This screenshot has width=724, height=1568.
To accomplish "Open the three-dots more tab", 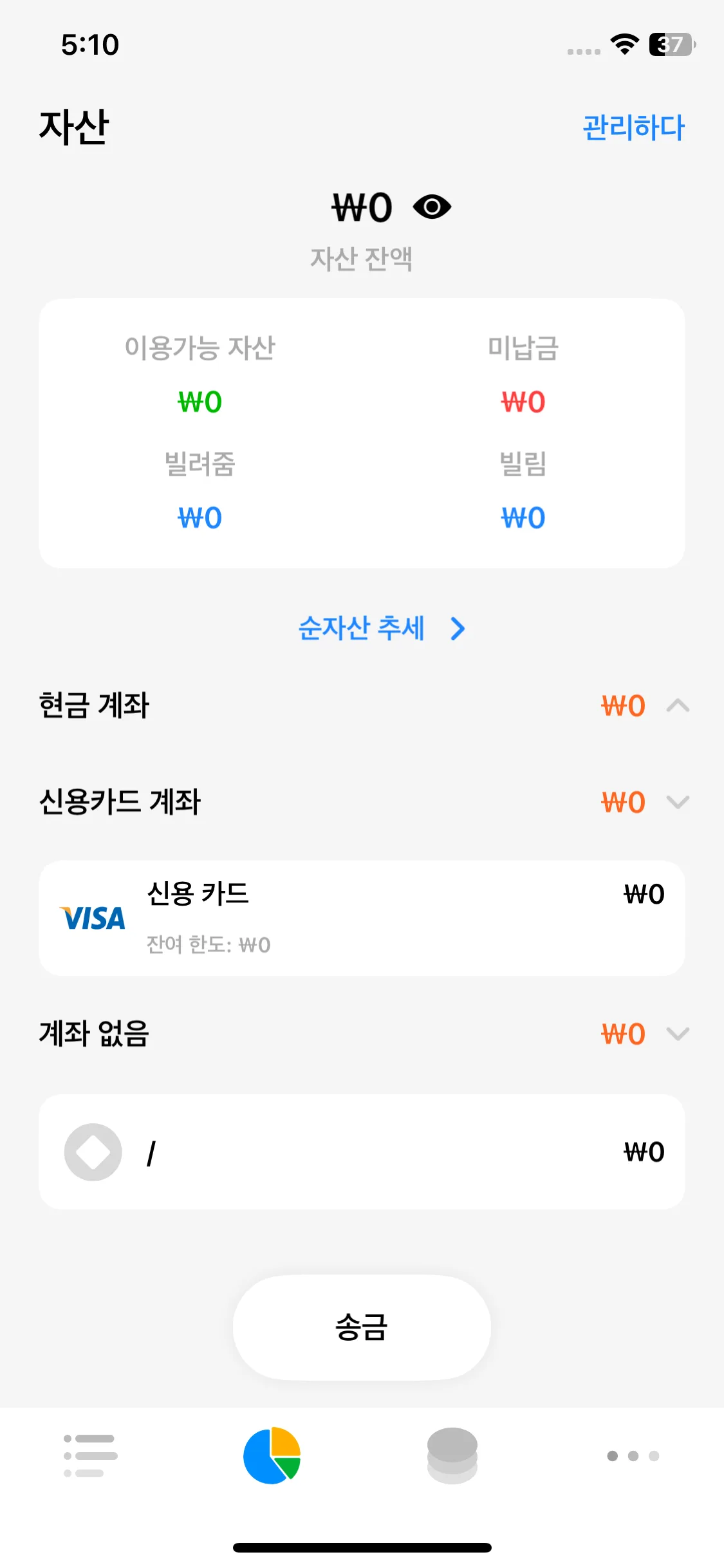I will (633, 1455).
